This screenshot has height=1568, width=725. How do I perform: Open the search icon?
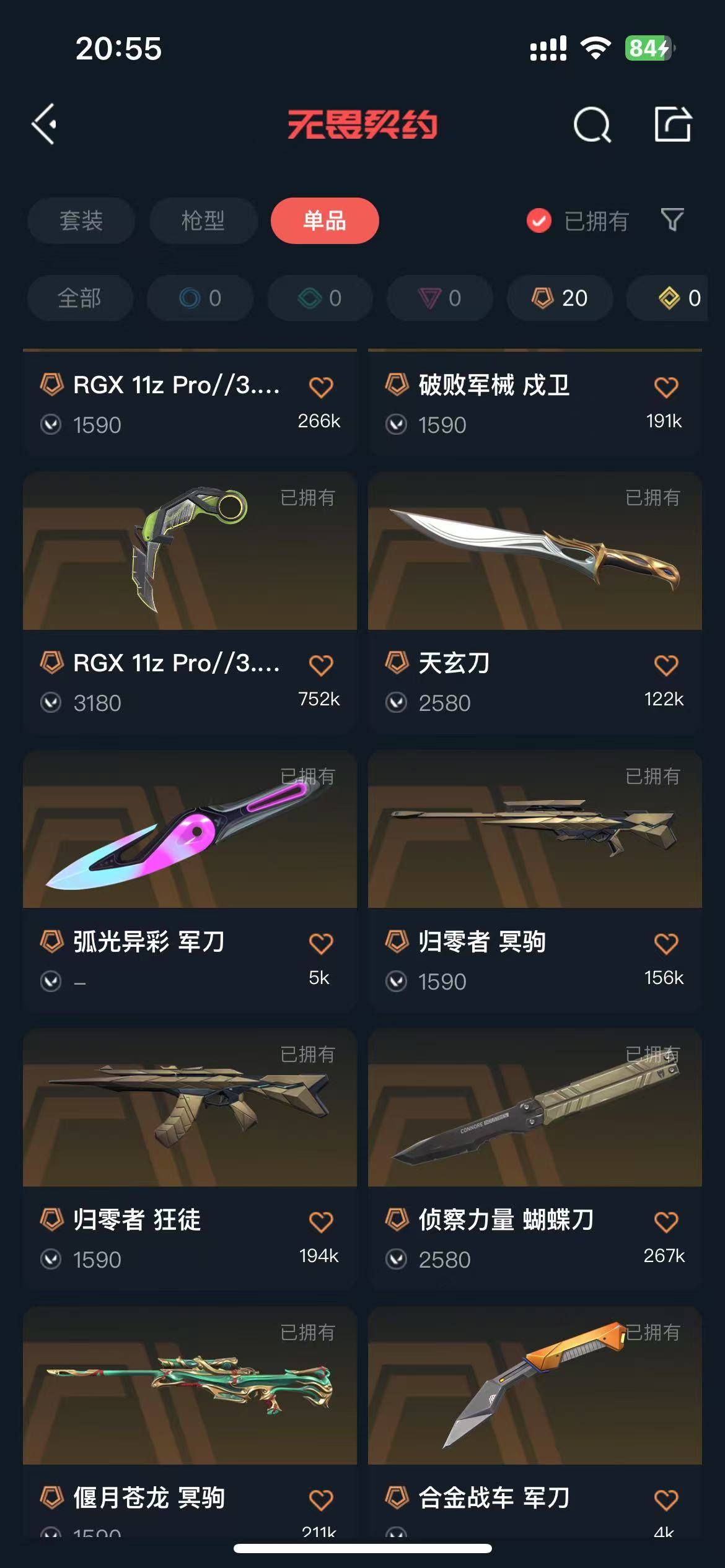click(592, 124)
